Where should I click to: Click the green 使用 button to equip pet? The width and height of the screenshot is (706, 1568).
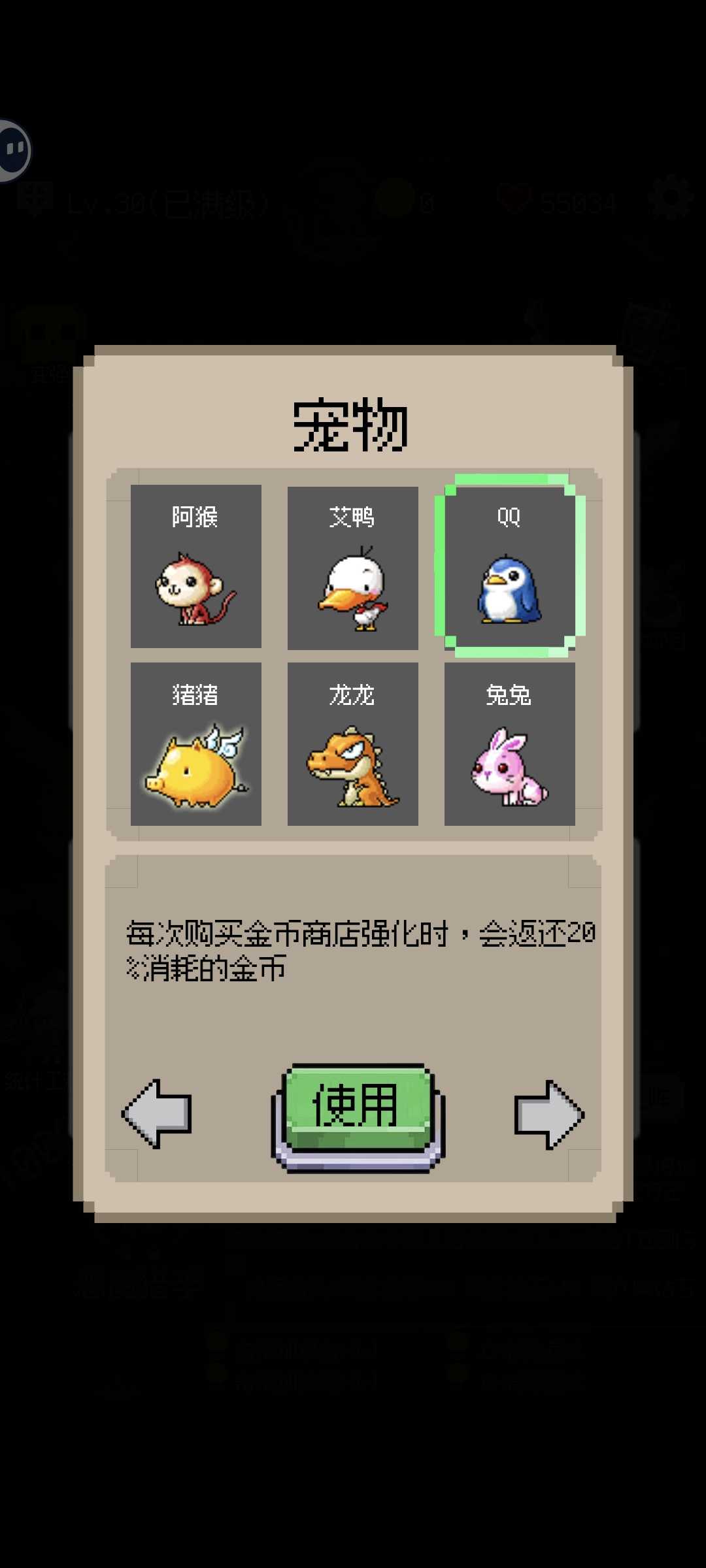point(353,1105)
